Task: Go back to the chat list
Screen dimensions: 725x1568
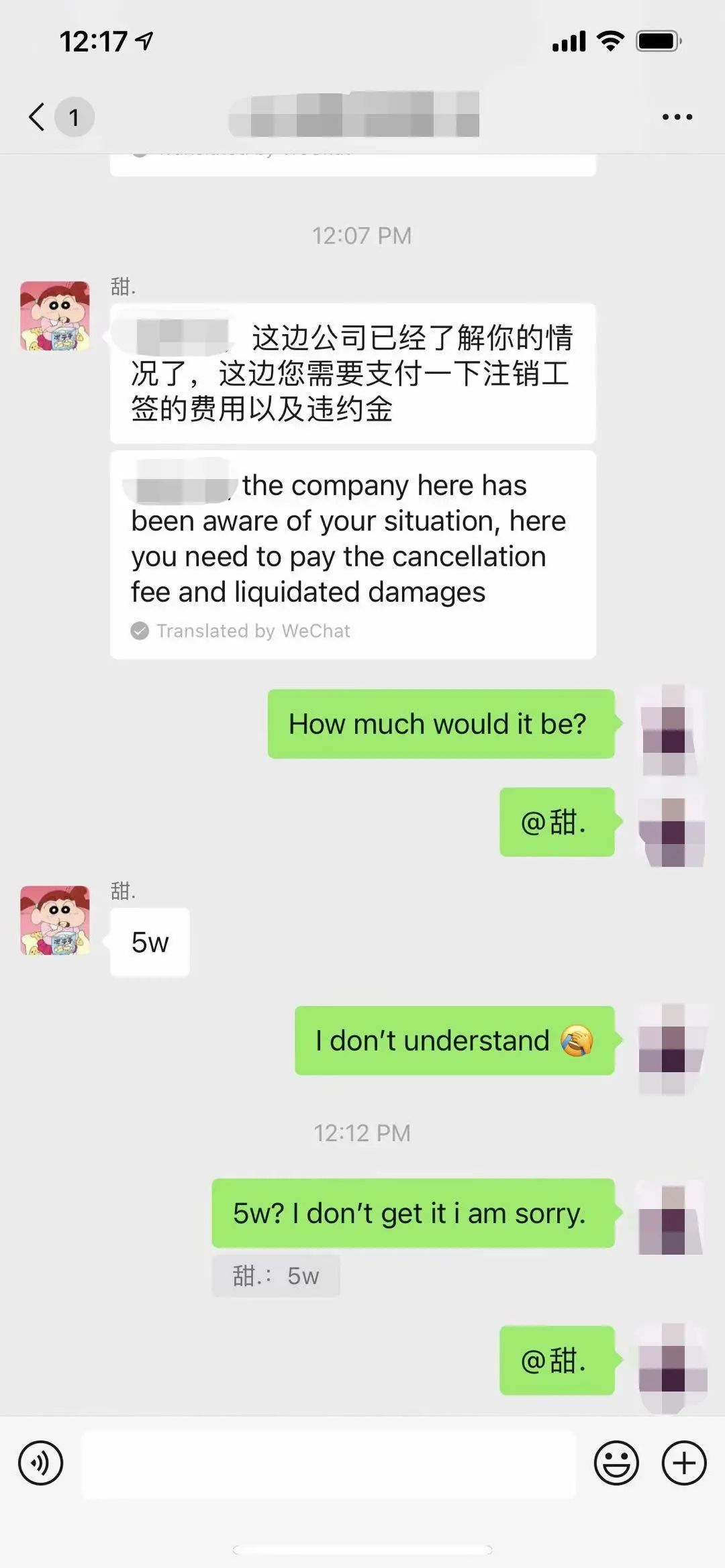Action: [x=38, y=117]
